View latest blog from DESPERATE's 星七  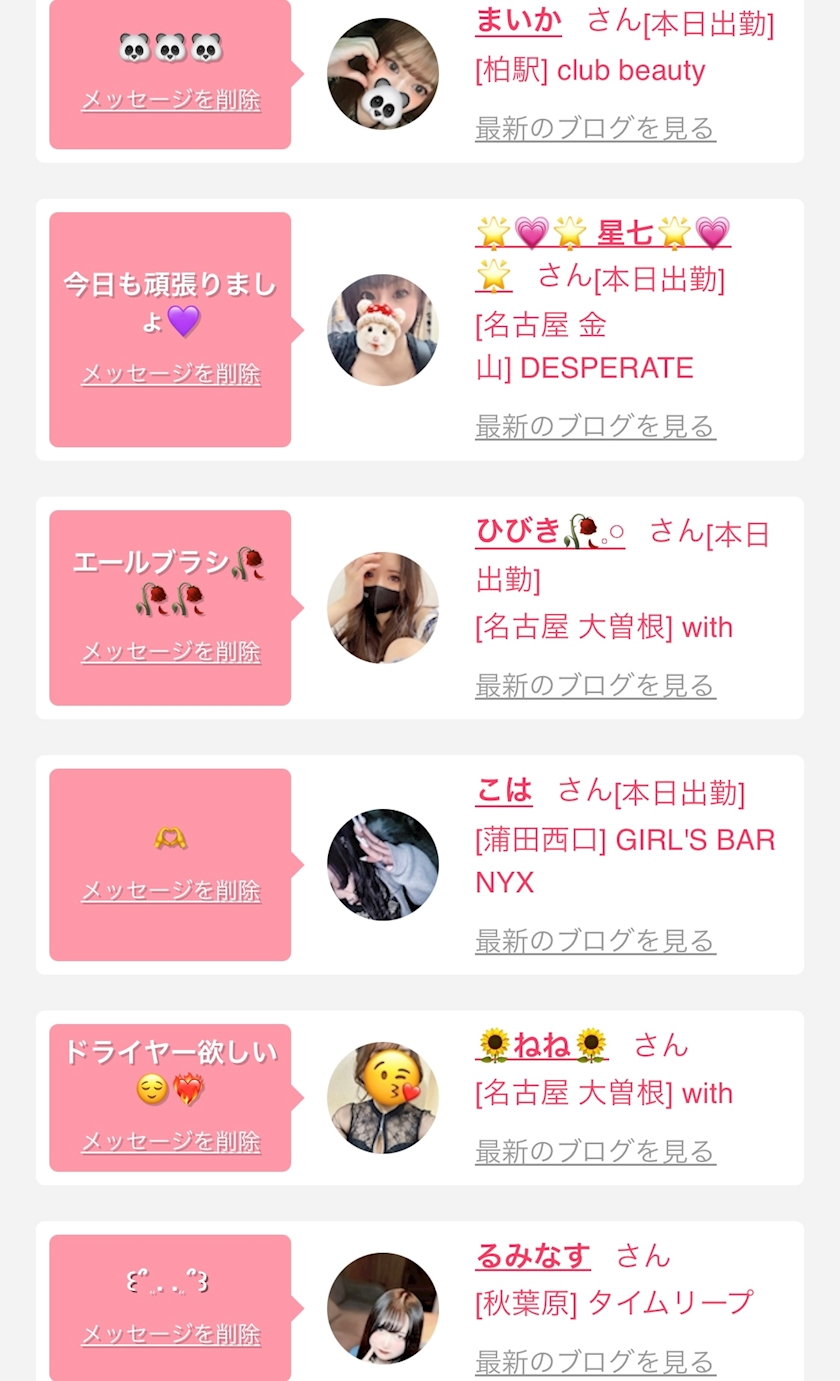(595, 426)
